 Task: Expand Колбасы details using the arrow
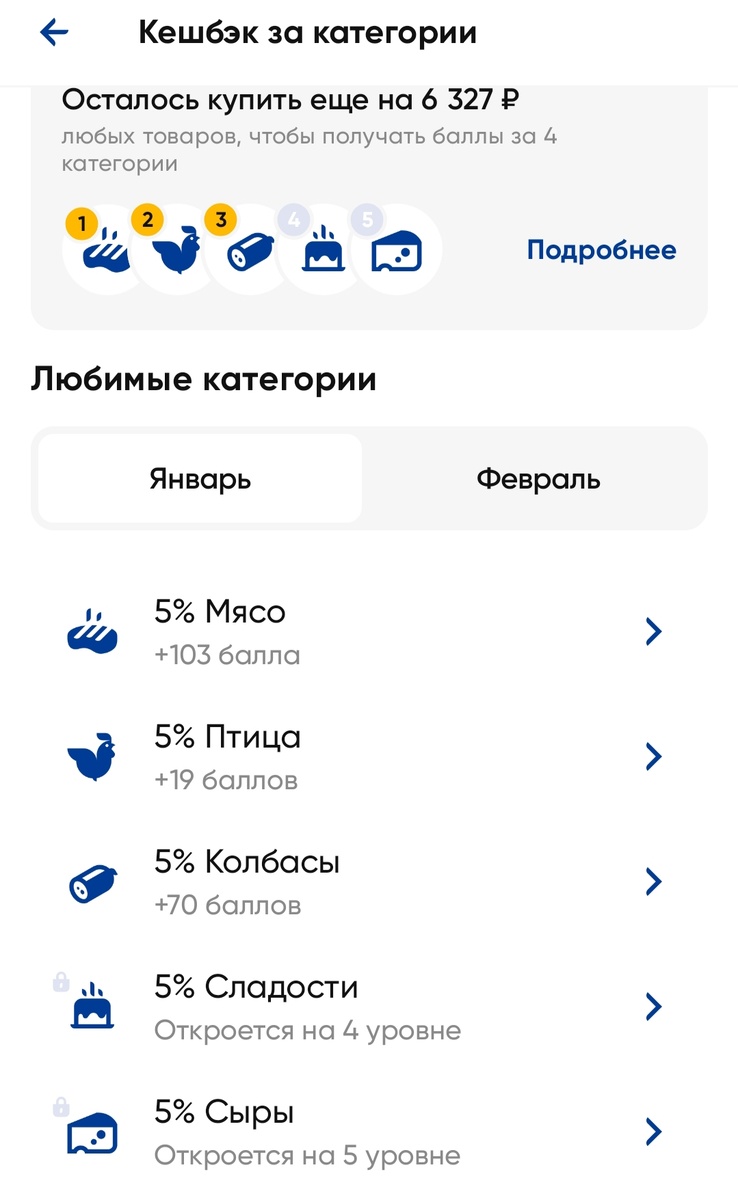click(653, 881)
